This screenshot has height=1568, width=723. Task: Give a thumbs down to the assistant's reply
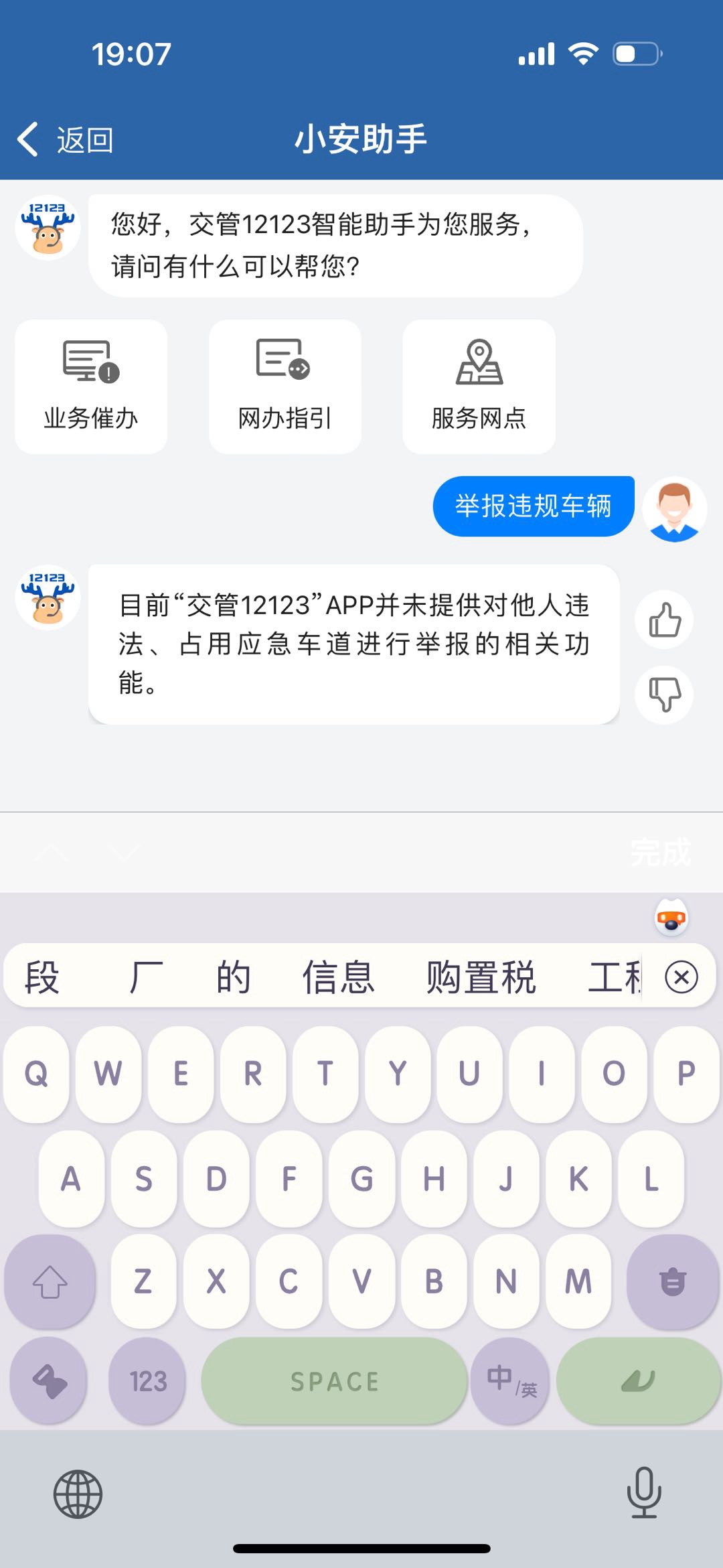click(x=664, y=694)
